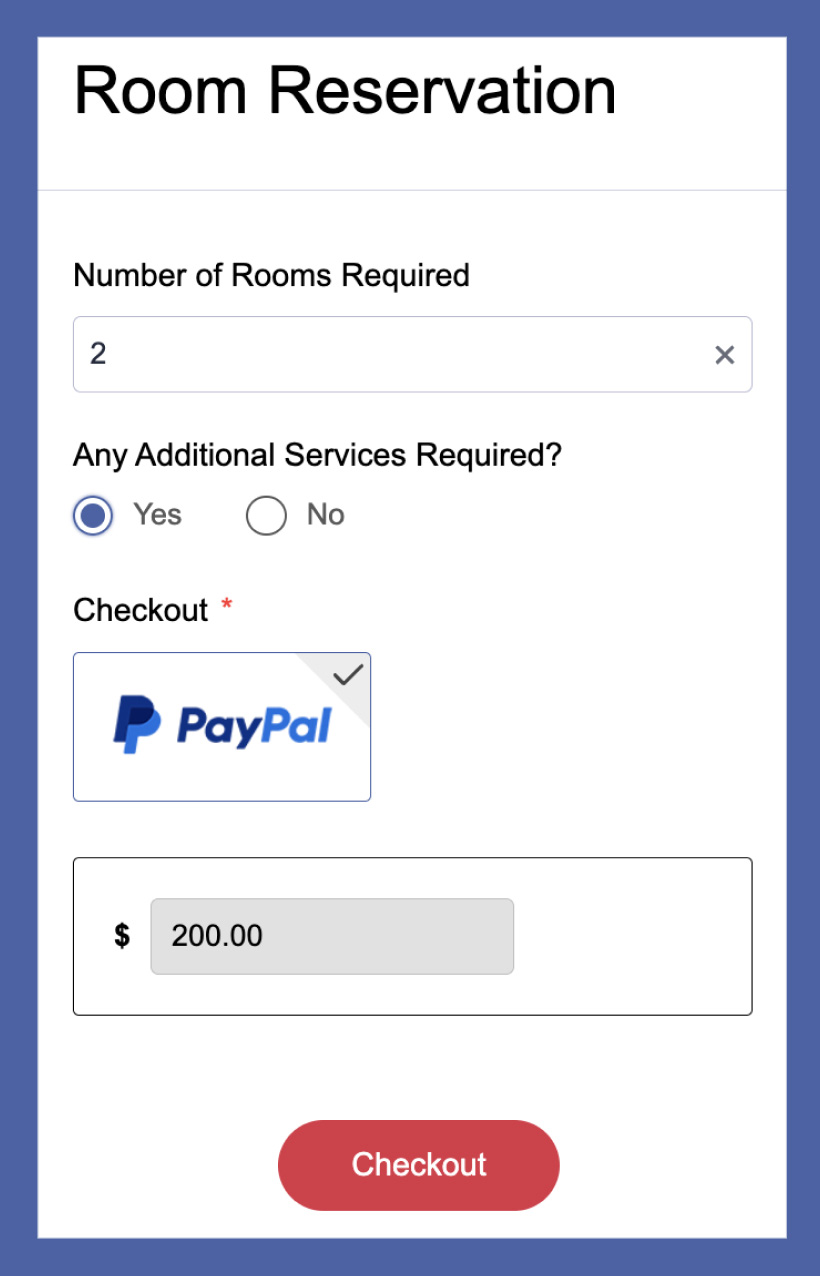The image size is (820, 1276).
Task: Tap the Number of Rooms Required field
Action: point(390,354)
